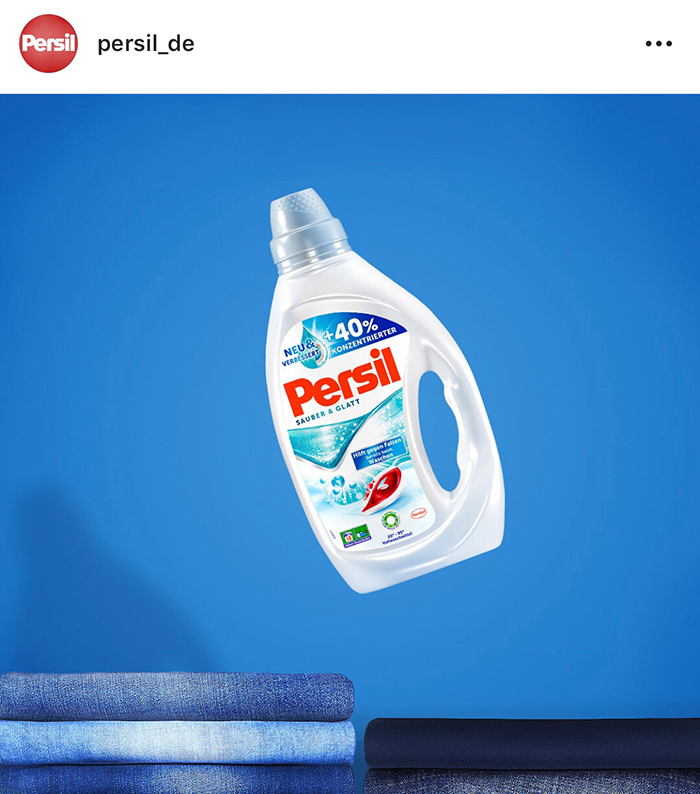Open the post's three-dot options menu

[658, 44]
